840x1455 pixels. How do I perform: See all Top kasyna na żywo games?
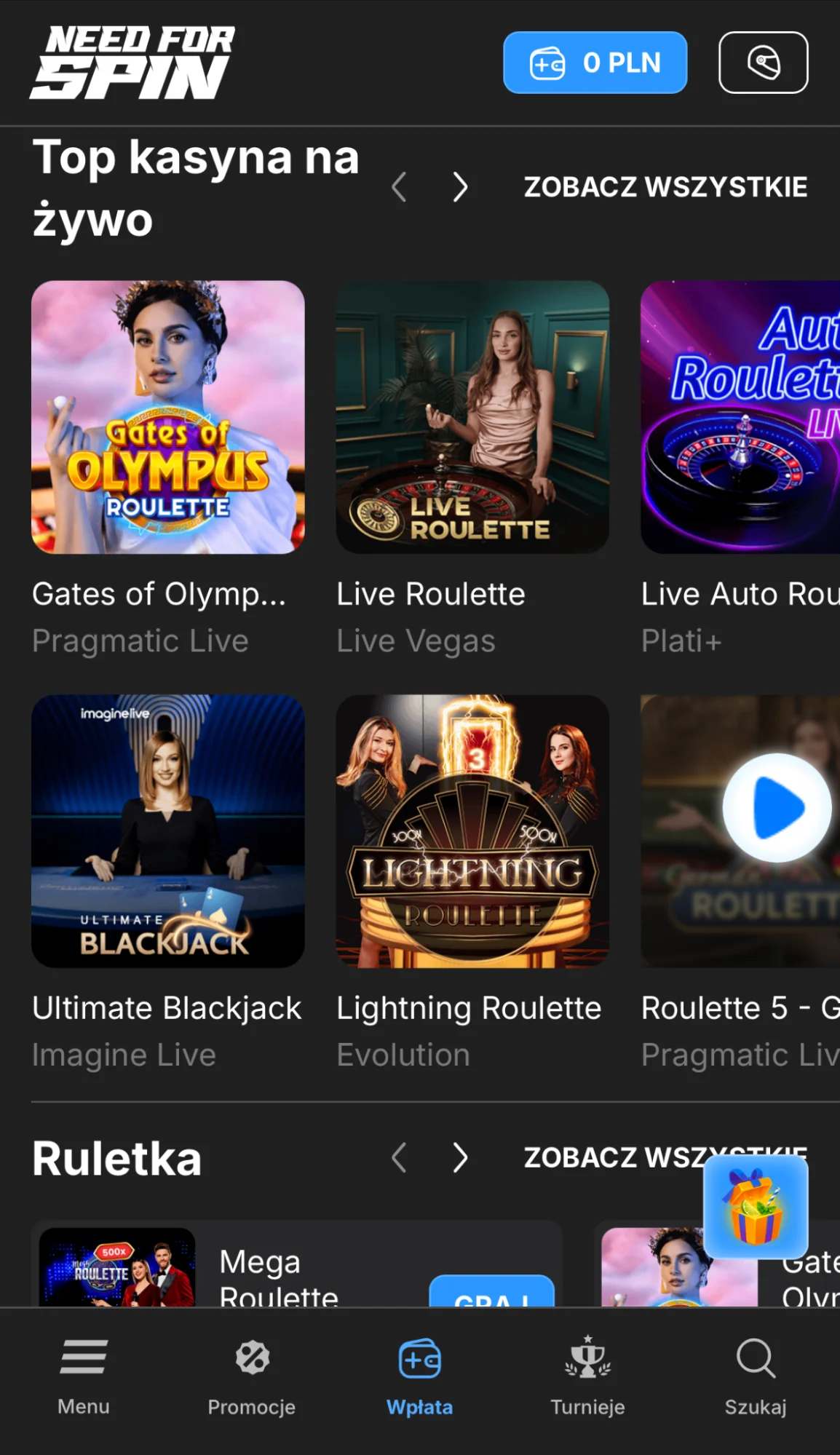coord(665,187)
